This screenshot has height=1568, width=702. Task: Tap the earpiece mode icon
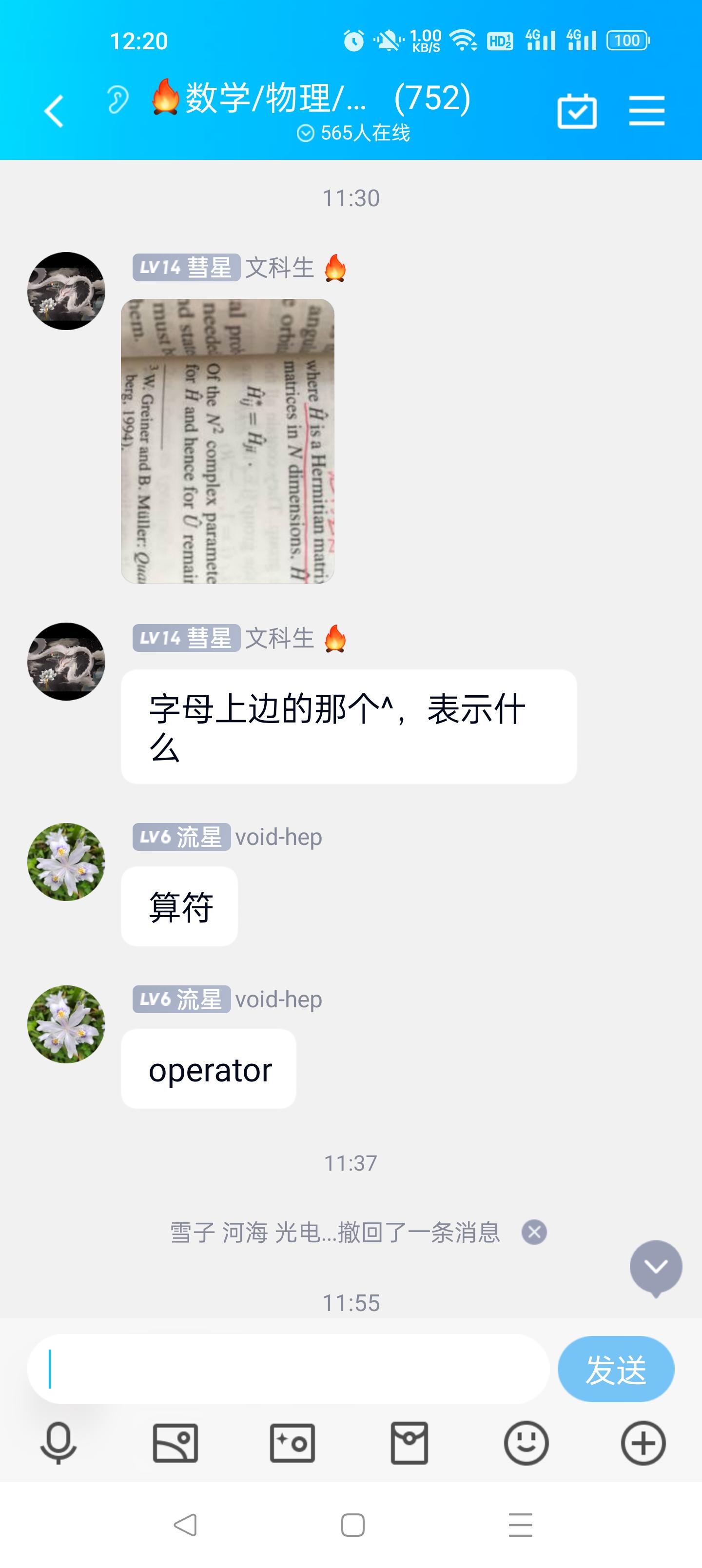[x=118, y=100]
